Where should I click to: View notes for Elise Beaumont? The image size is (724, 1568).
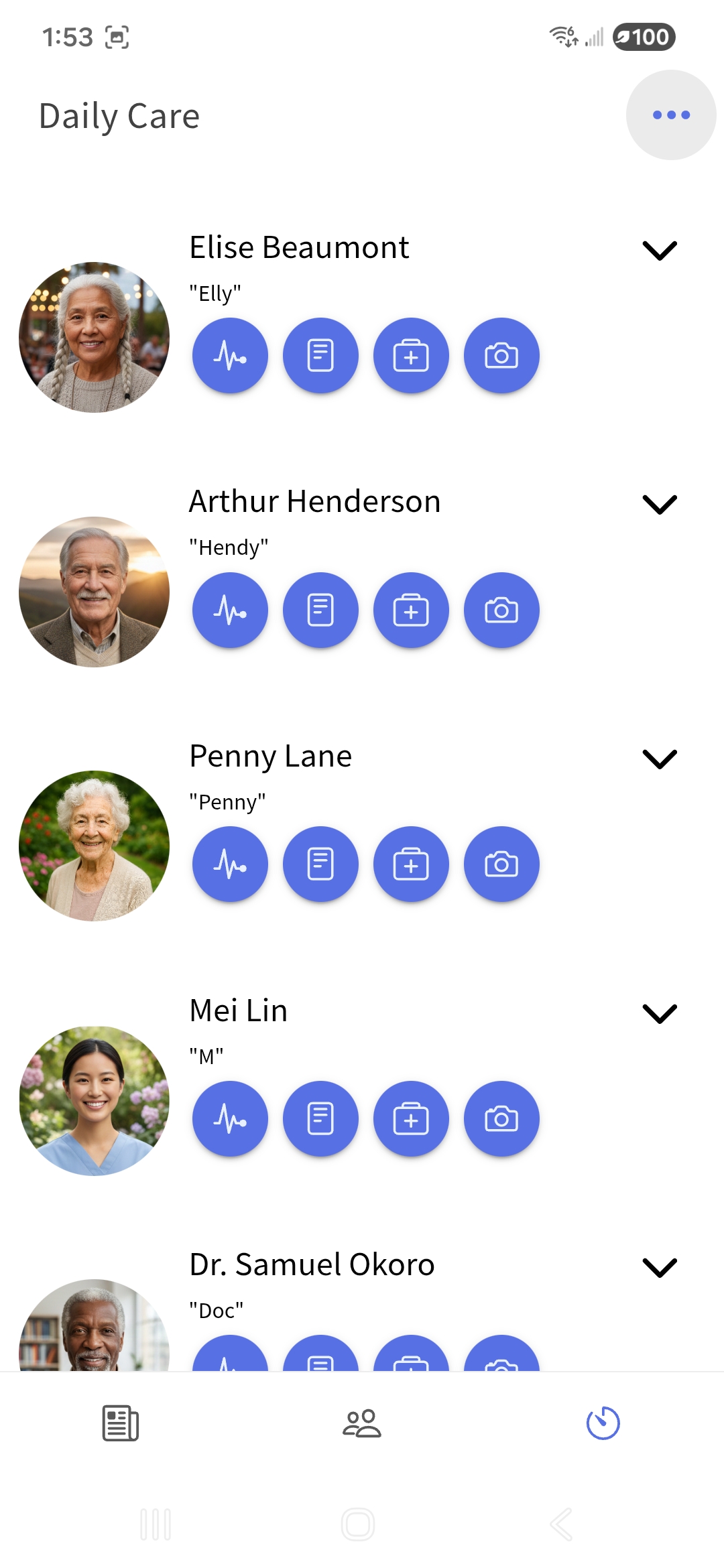(x=320, y=355)
